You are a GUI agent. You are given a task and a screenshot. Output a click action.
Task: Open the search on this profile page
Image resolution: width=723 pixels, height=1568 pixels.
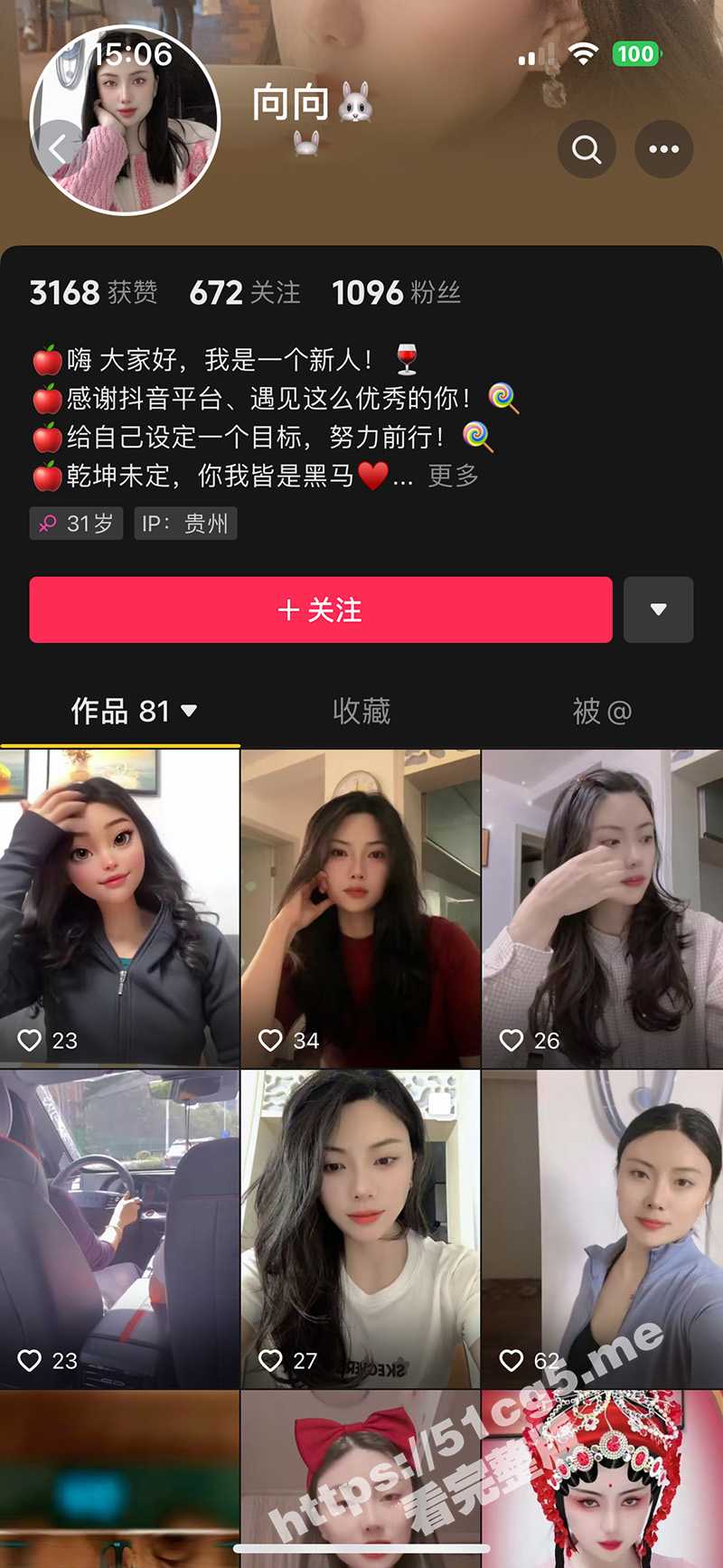(587, 149)
